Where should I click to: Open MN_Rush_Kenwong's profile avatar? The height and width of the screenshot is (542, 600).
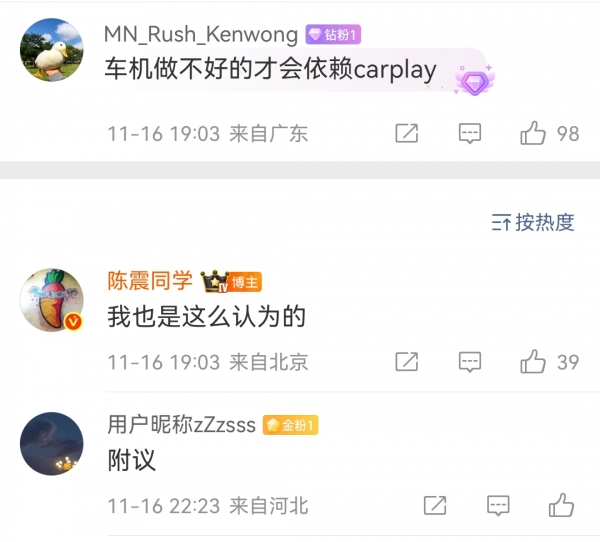[x=51, y=50]
